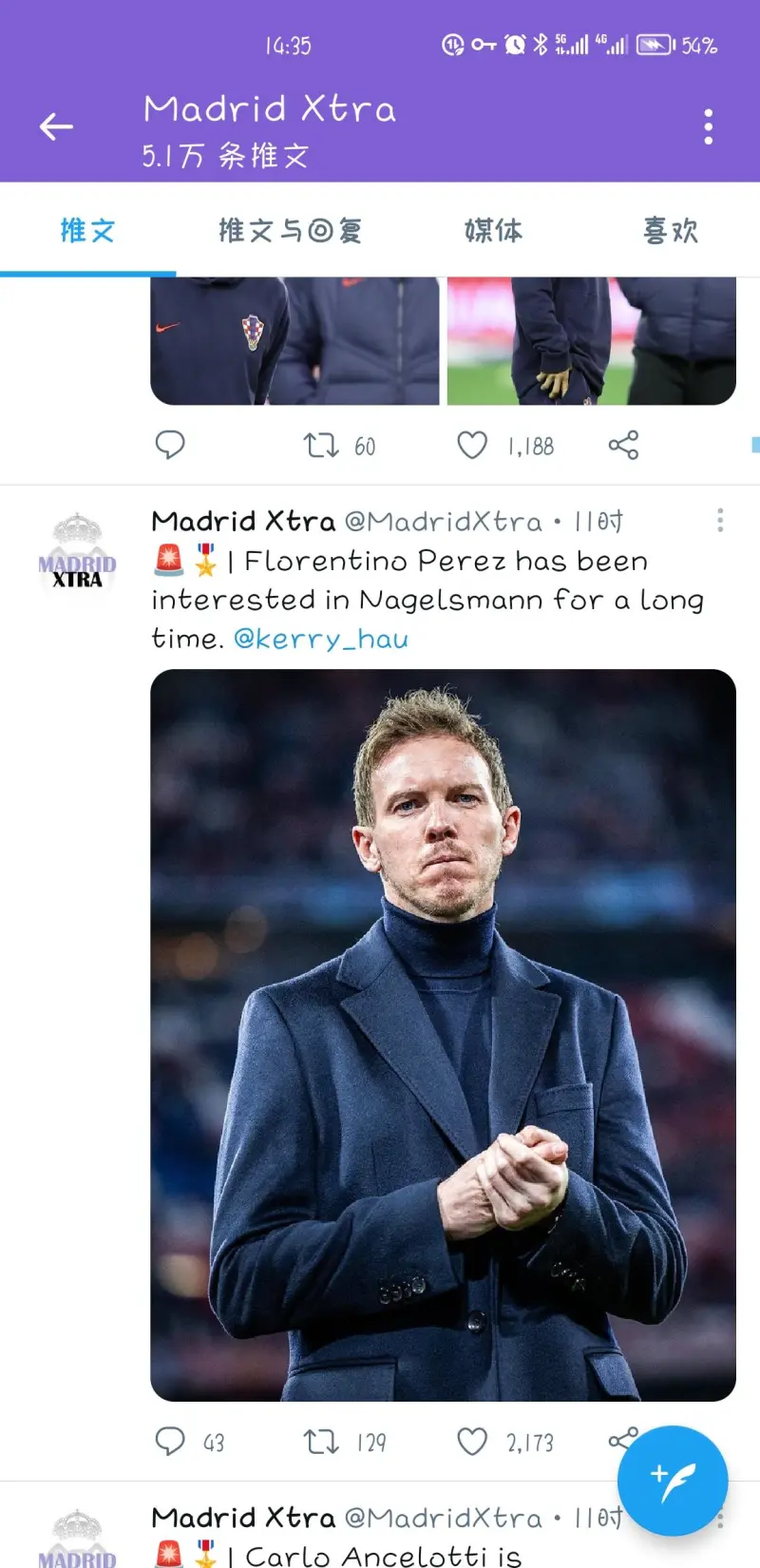
Task: Compose a new tweet
Action: tap(673, 1481)
